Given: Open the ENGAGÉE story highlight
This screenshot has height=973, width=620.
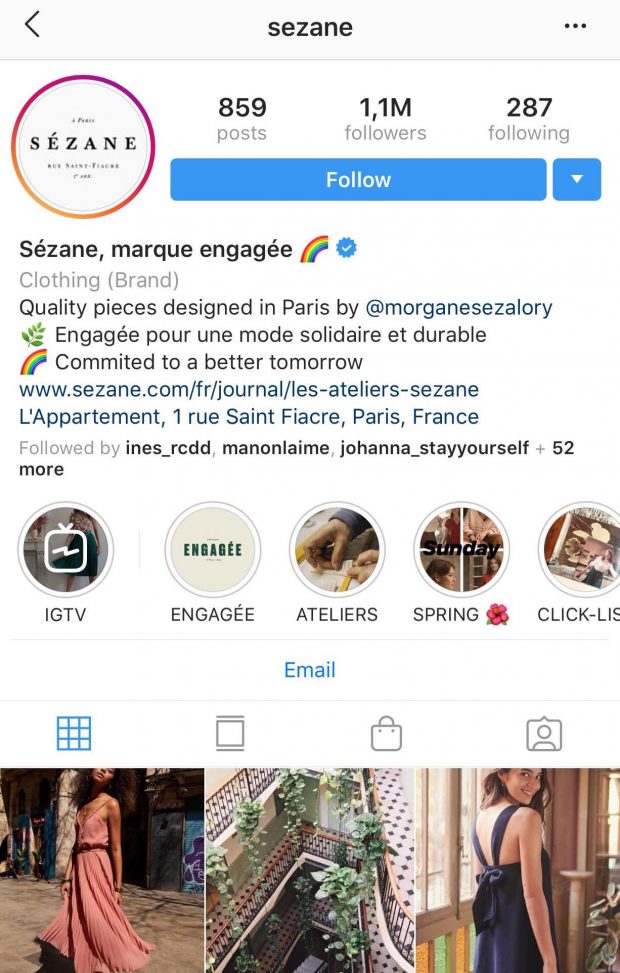Looking at the screenshot, I should tap(212, 550).
